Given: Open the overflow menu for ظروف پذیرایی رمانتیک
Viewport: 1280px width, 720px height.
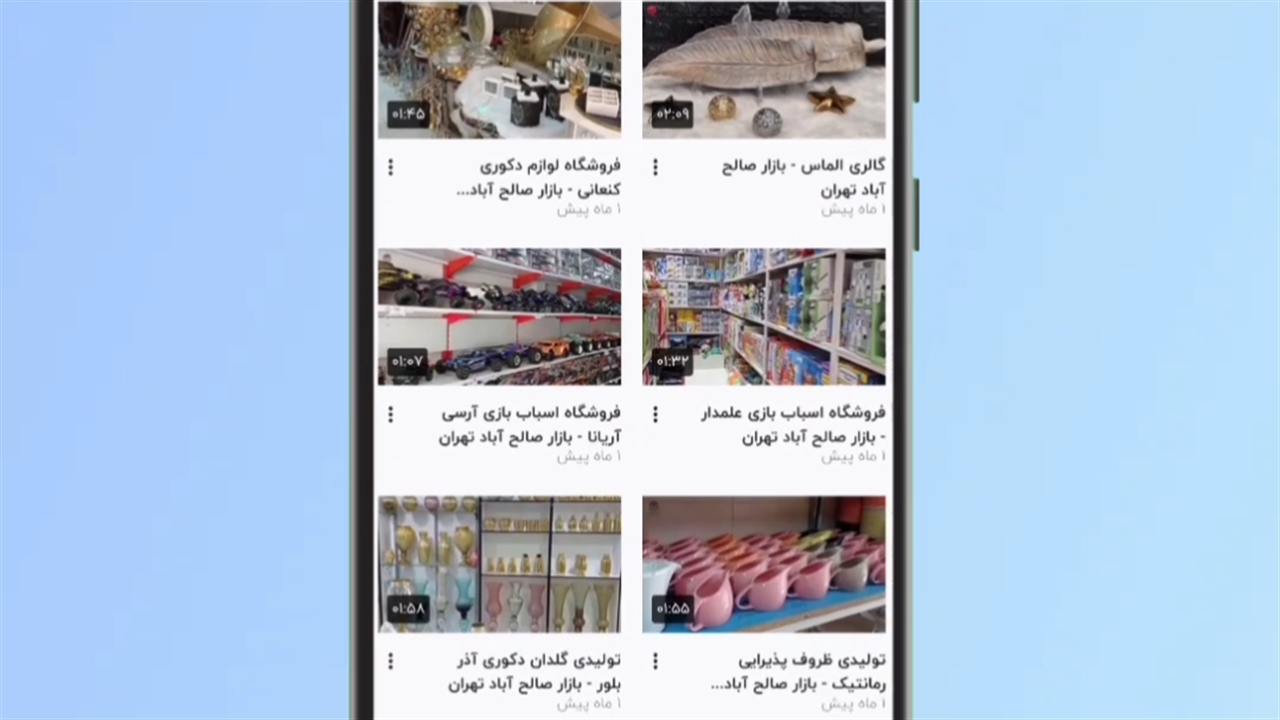Looking at the screenshot, I should pos(655,661).
